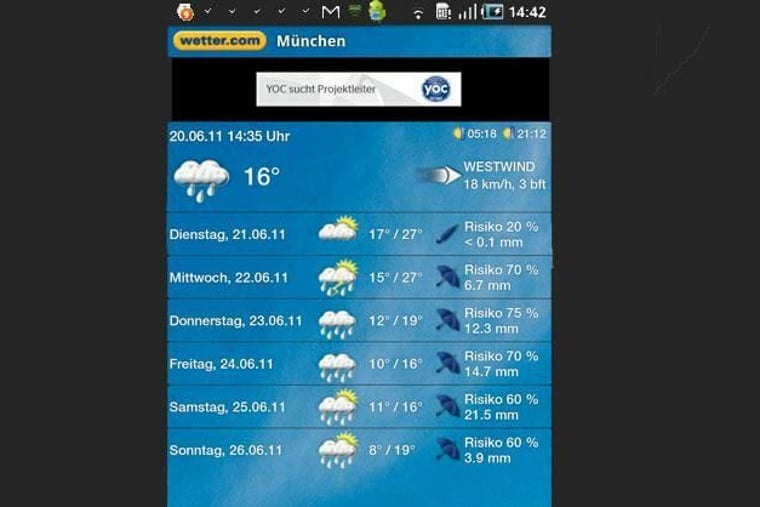The height and width of the screenshot is (507, 760).
Task: Select the Samstag, 25.06.11 row
Action: click(x=359, y=406)
